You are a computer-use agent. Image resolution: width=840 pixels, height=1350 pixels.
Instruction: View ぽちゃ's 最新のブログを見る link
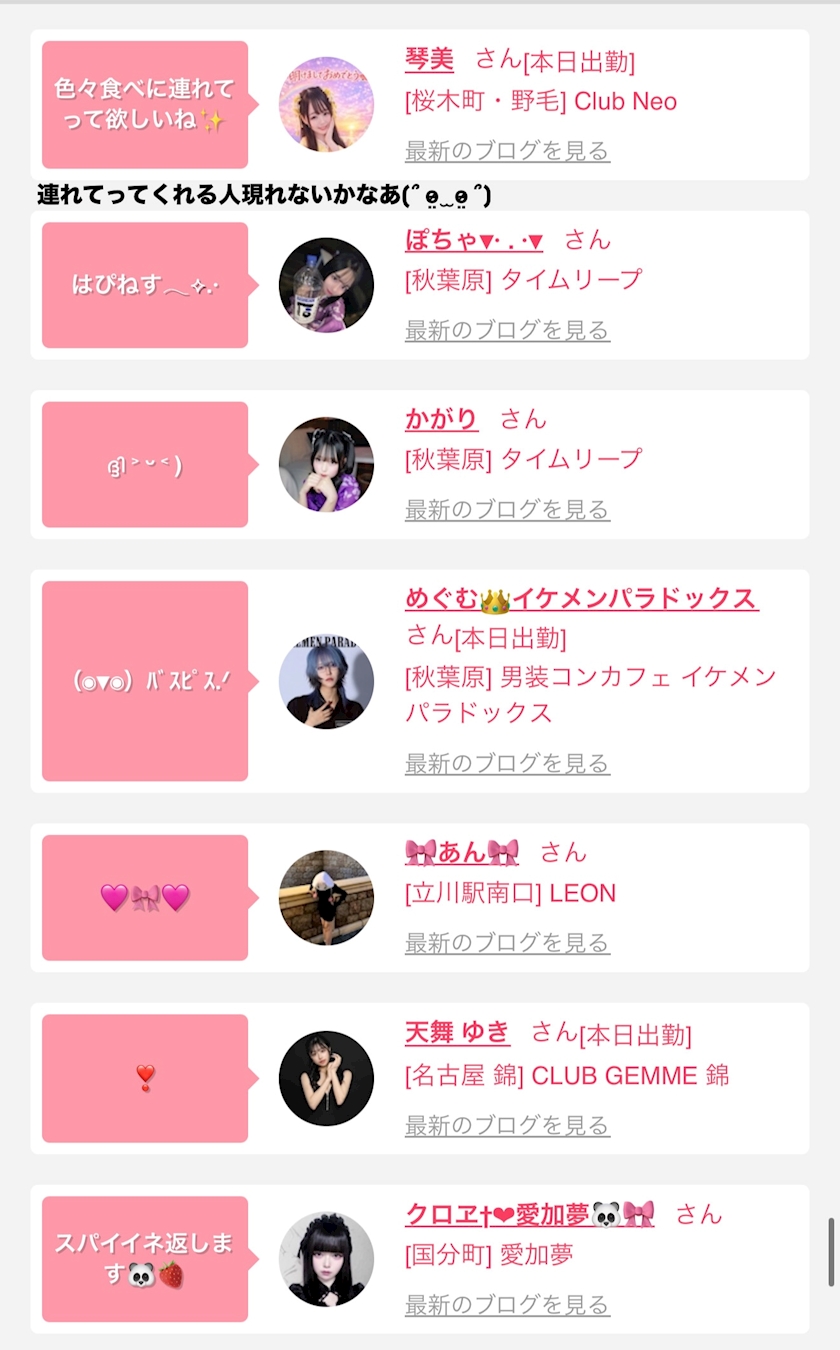[507, 330]
